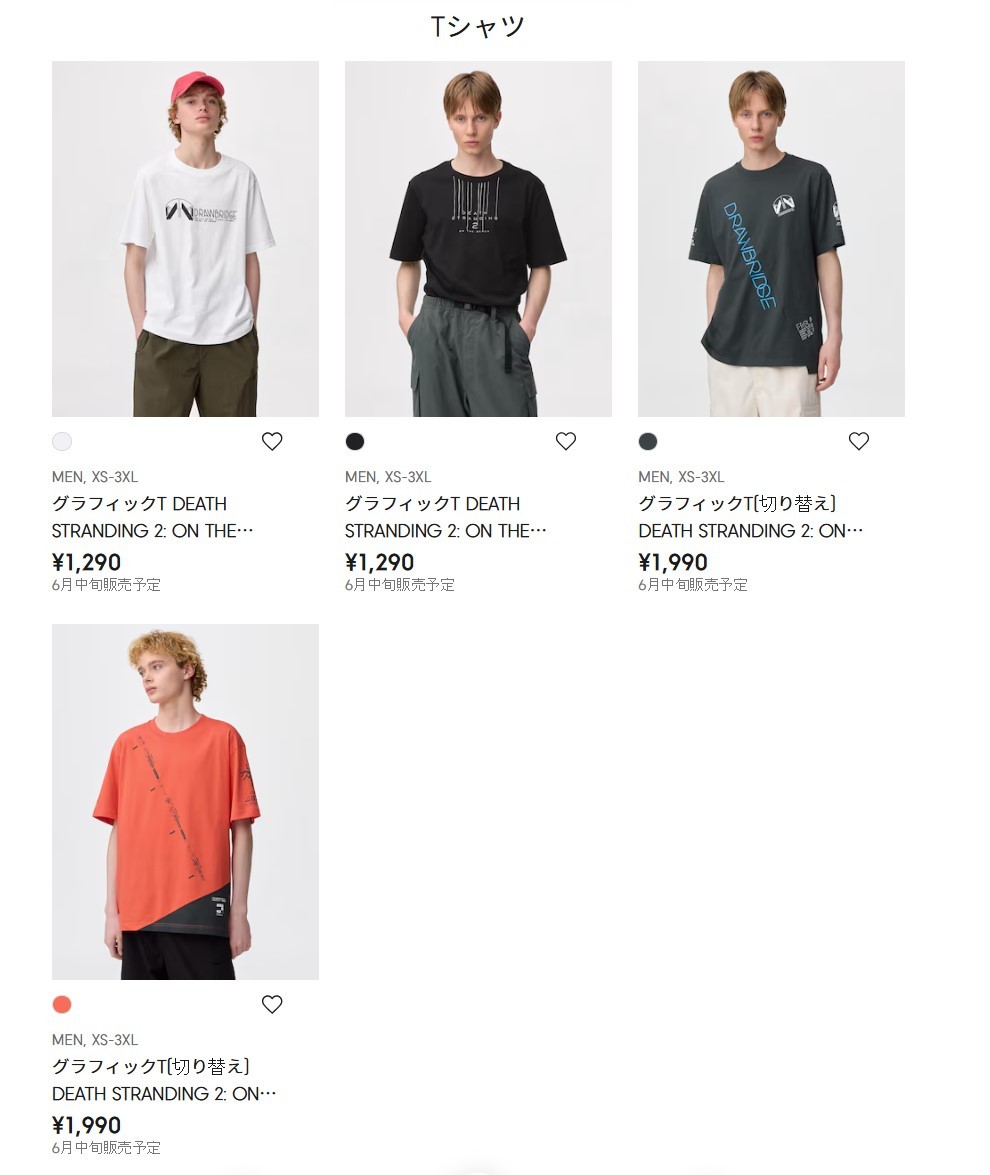Select the black color swatch
Screen dimensions: 990x1175
[x=355, y=441]
